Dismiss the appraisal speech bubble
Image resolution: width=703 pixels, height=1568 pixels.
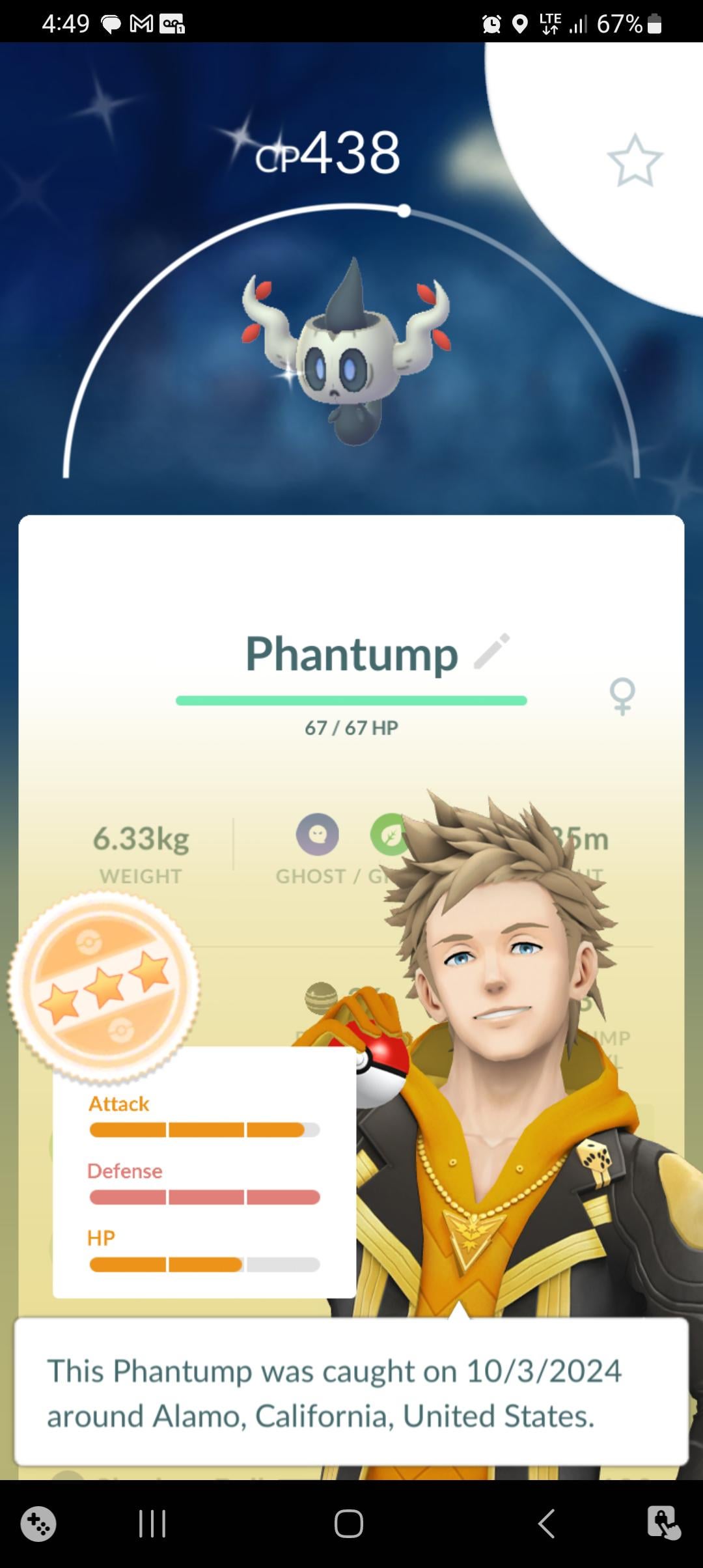351,1393
